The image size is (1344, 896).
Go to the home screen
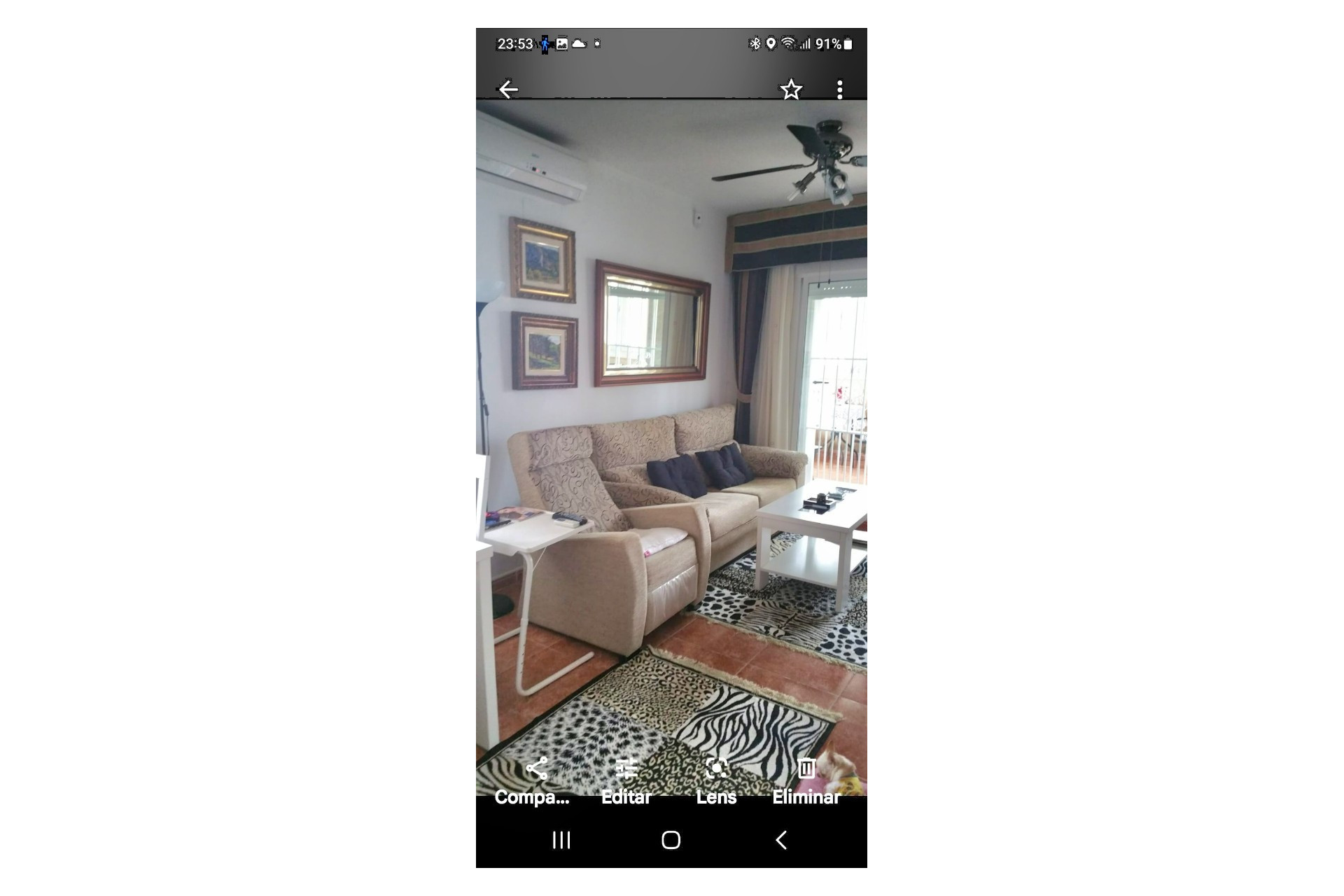point(671,840)
